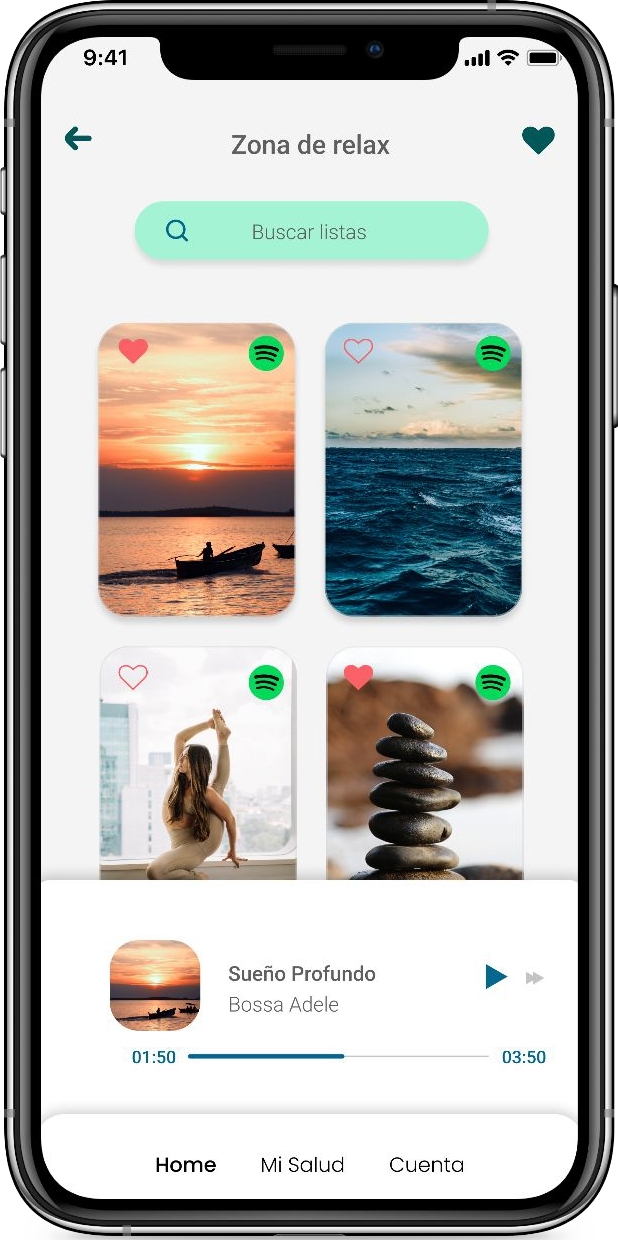Unlike the sunset boat playlist
The image size is (618, 1240).
click(133, 351)
